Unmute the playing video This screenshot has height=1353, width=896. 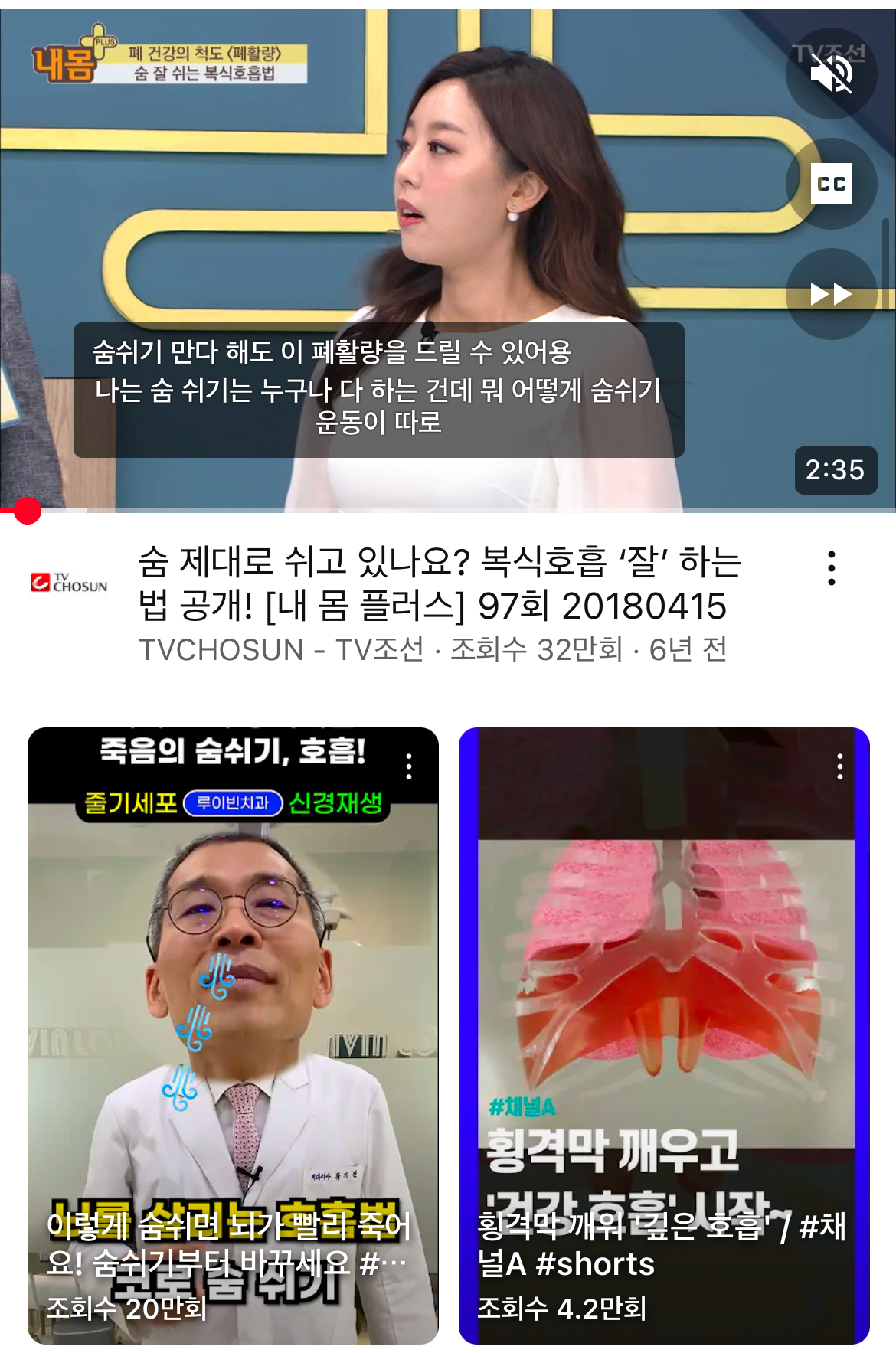click(831, 74)
